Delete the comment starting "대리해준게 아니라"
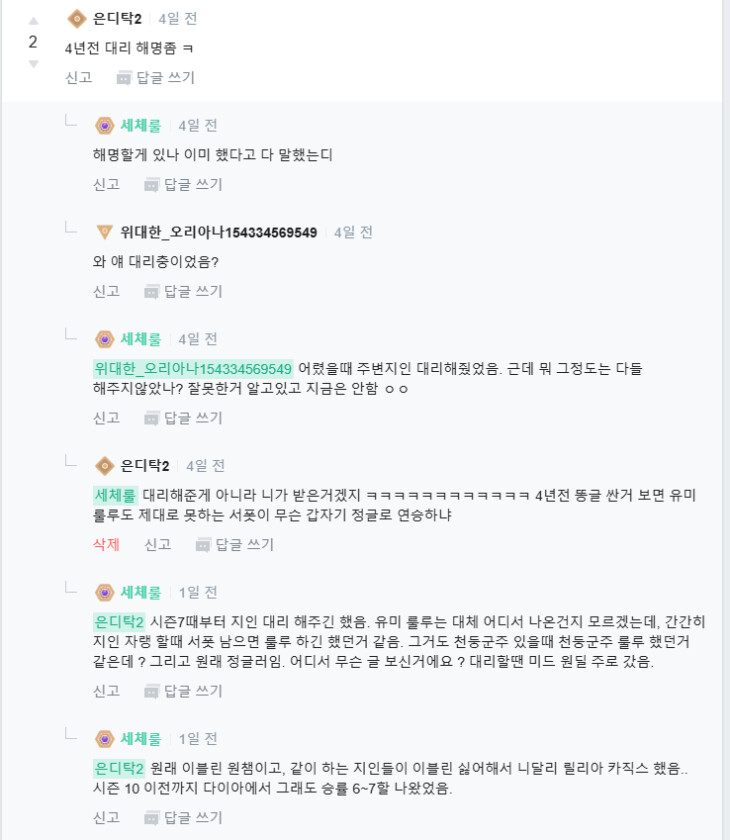Viewport: 730px width, 840px height. point(106,544)
